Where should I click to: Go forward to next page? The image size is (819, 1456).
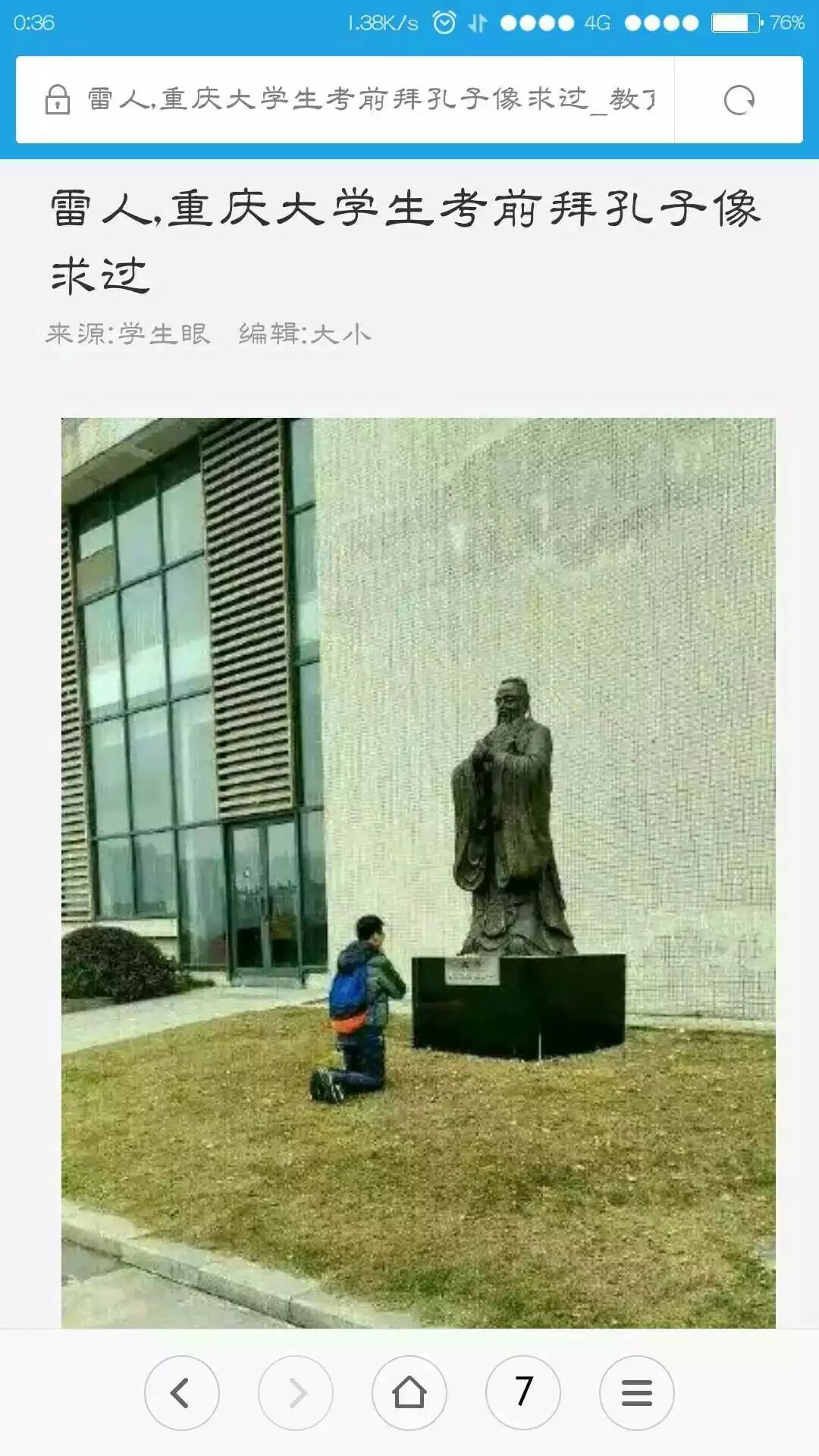pos(296,1393)
